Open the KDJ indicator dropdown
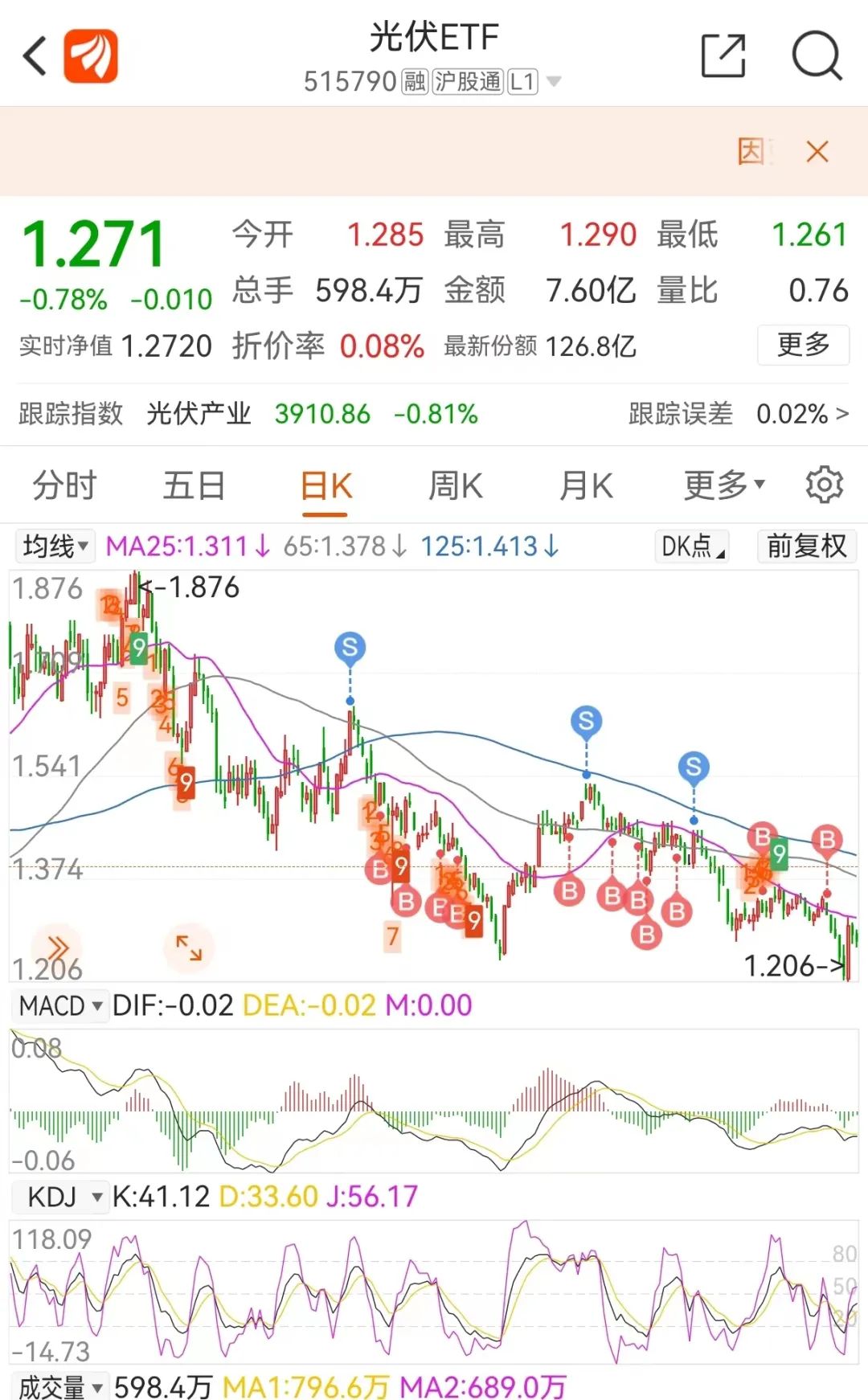Viewport: 868px width, 1400px height. [60, 1197]
